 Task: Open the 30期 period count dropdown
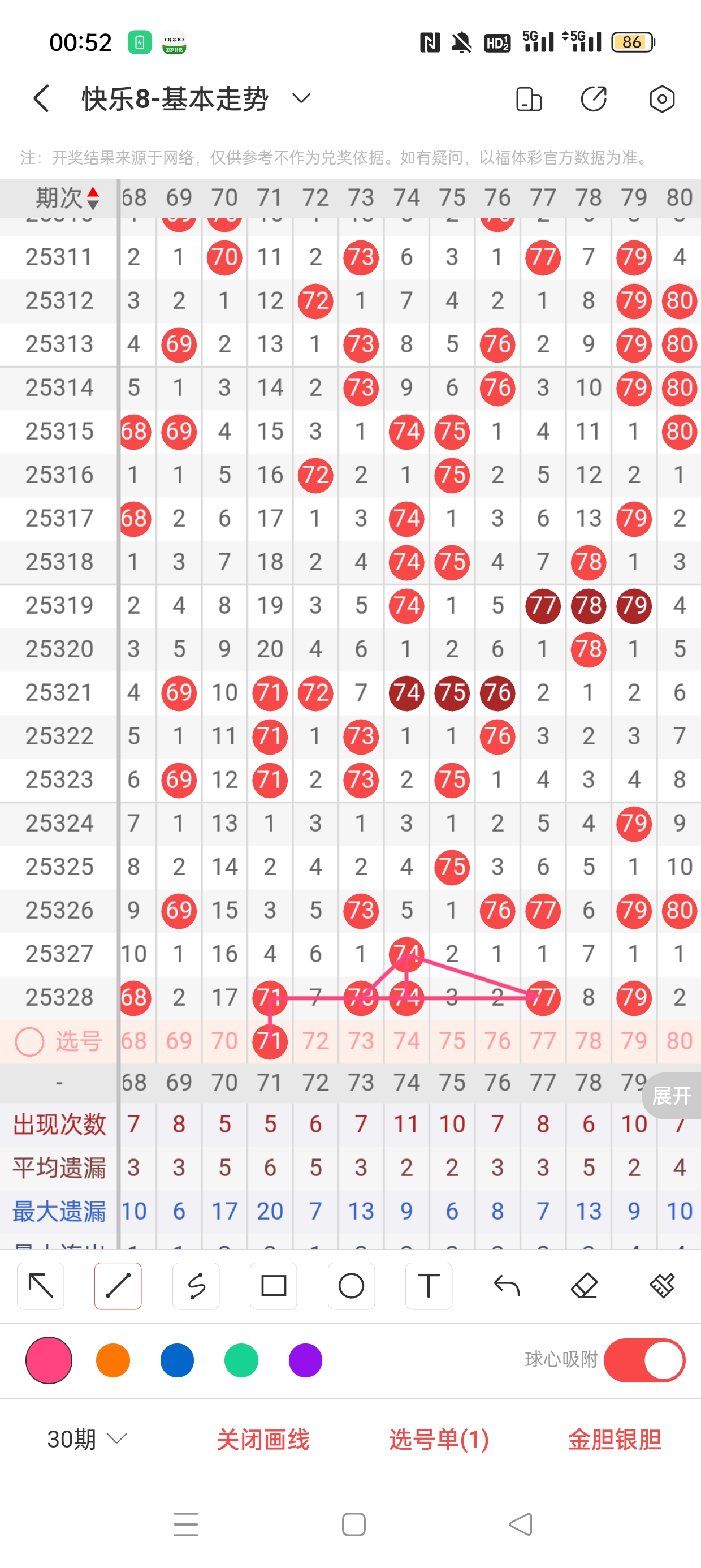tap(87, 1439)
